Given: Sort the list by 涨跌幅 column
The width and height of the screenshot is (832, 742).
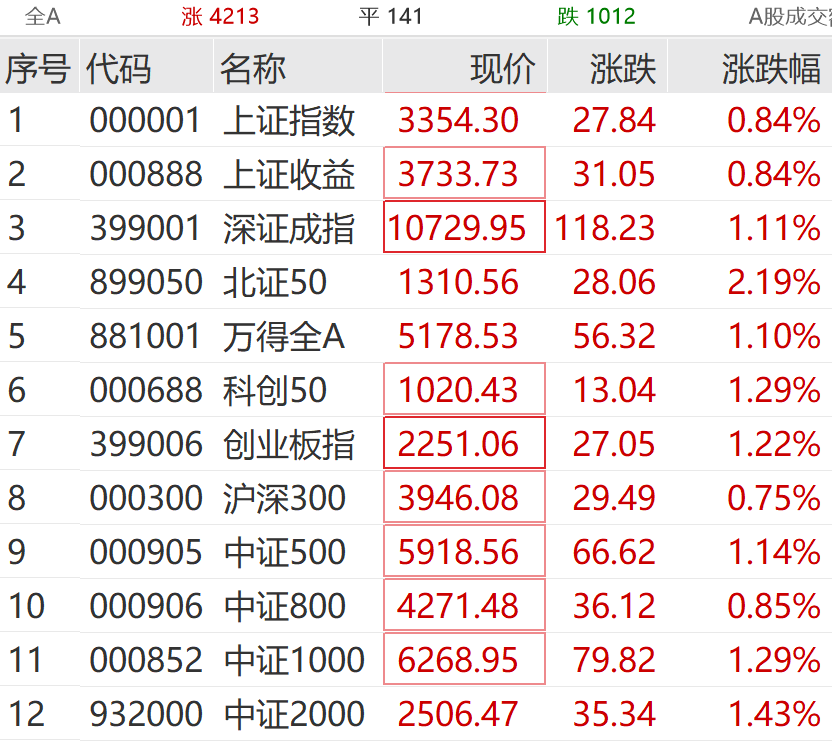Looking at the screenshot, I should point(770,69).
